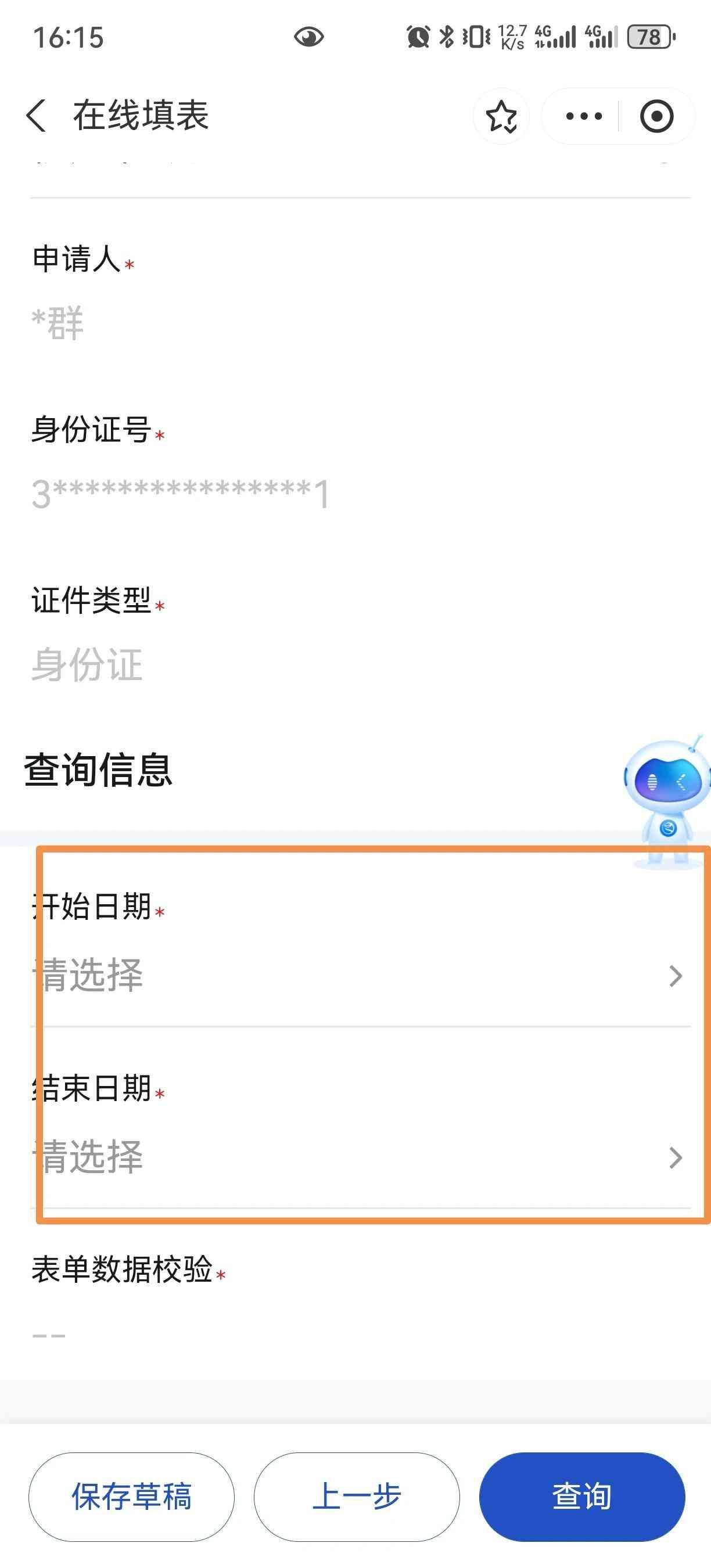
Task: Open the three-dot more menu
Action: (583, 116)
